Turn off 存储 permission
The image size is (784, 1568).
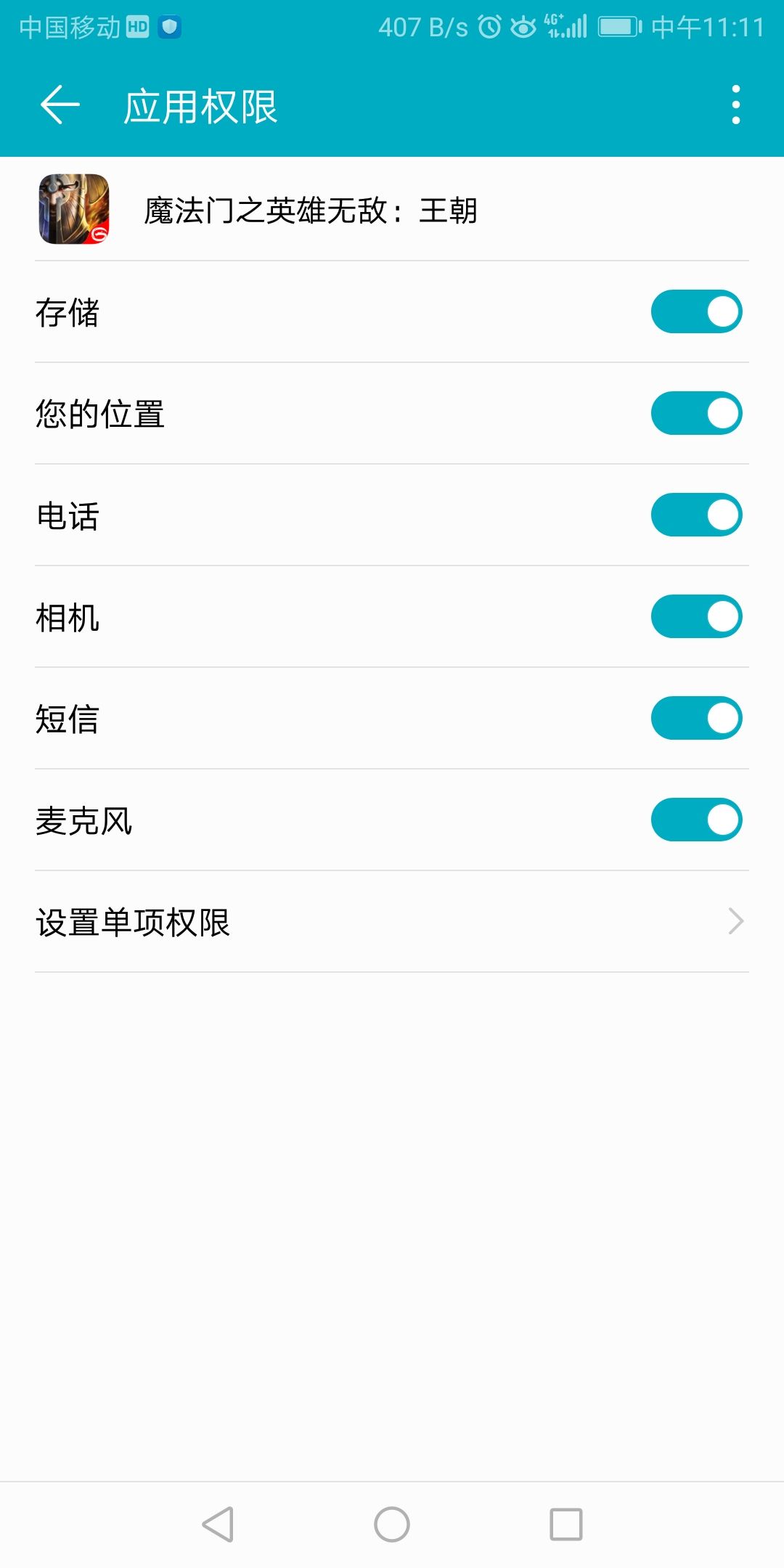click(695, 312)
